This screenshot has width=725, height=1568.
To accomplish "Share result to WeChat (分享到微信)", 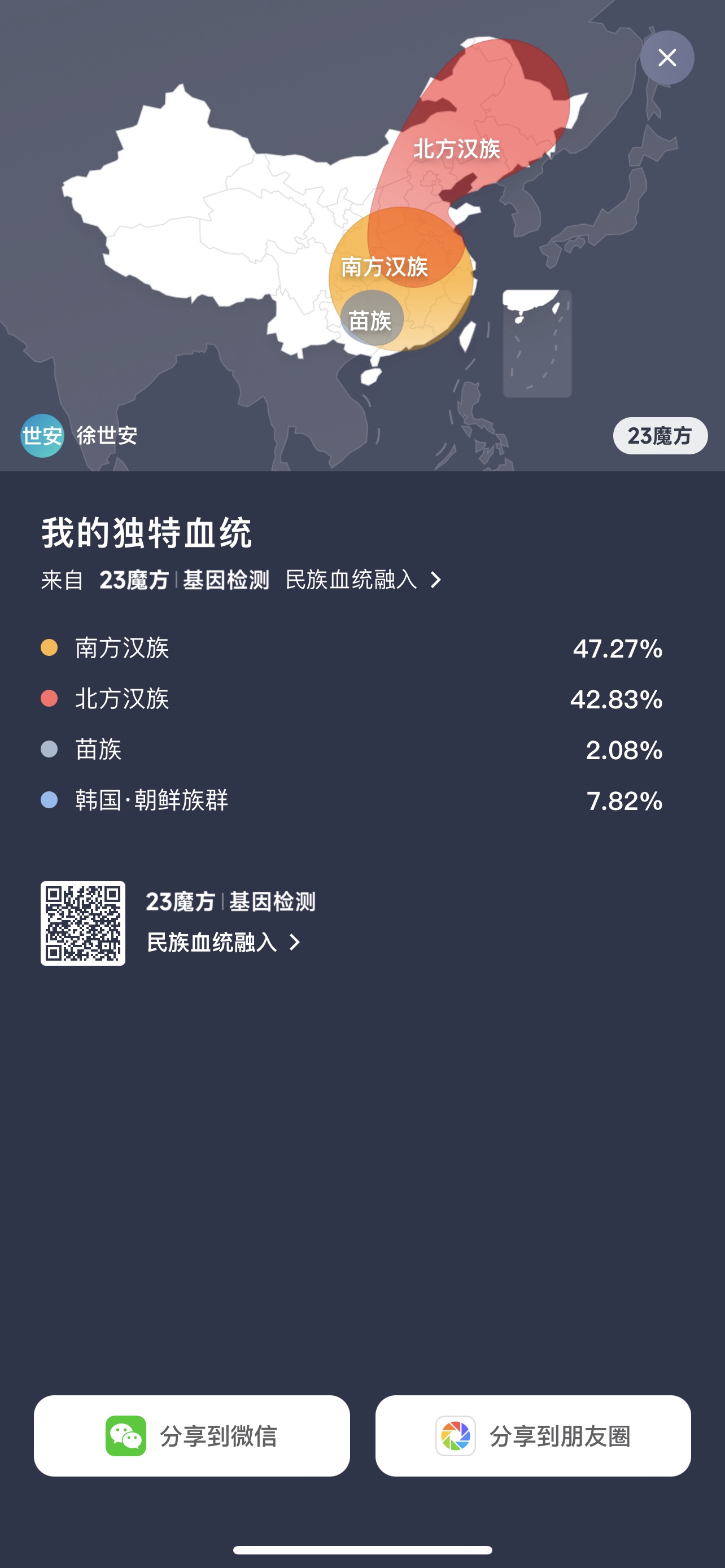I will coord(192,1435).
